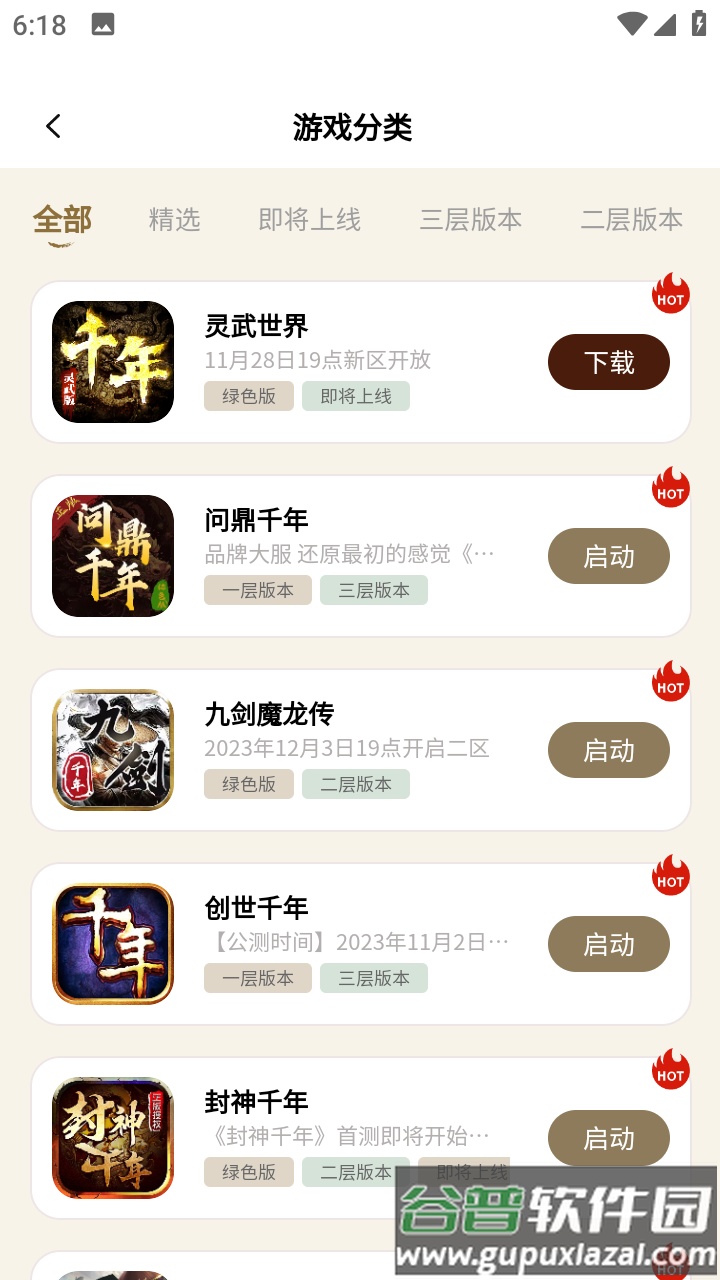720x1280 pixels.
Task: Click the 绿色版 tag under 九剑魔龙传
Action: pos(248,784)
